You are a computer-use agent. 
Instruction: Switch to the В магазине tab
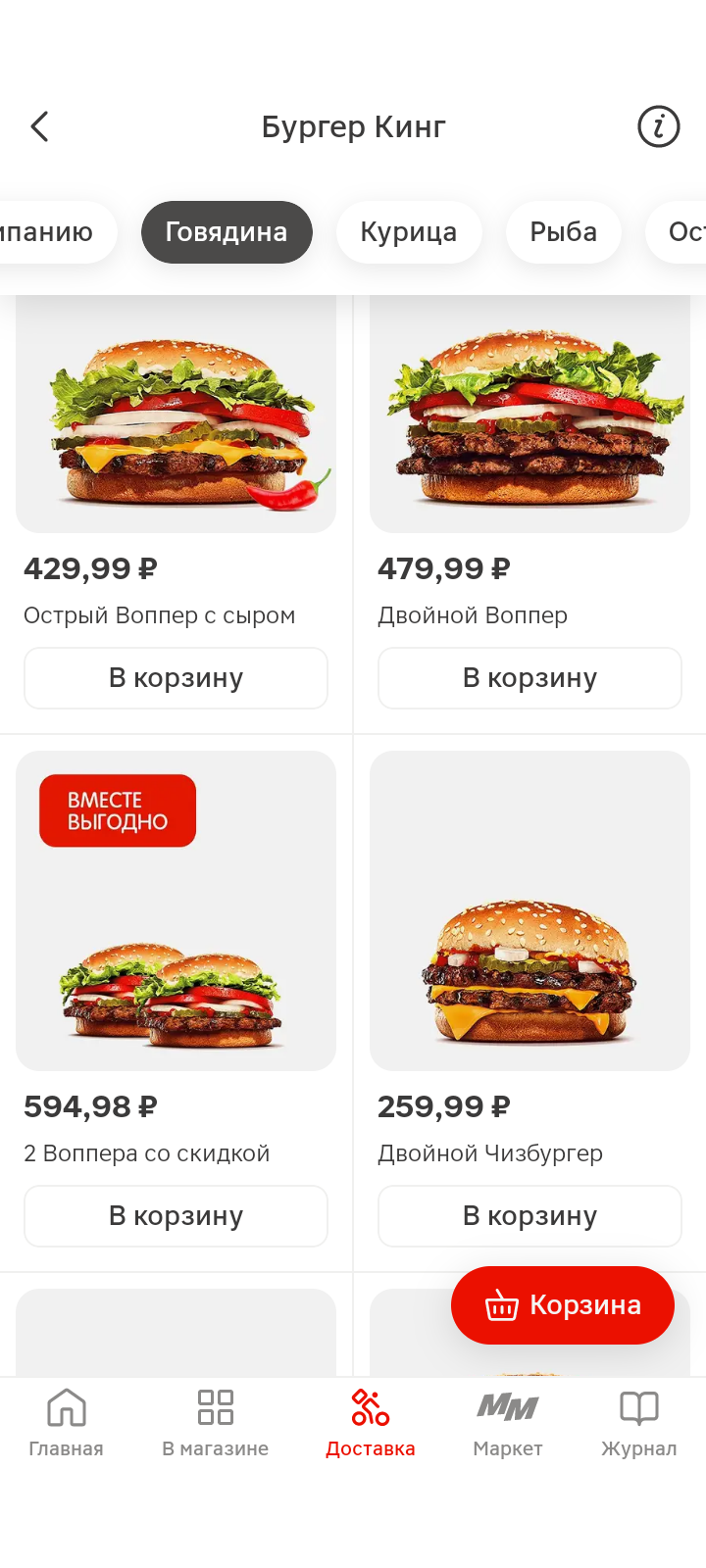pos(215,1423)
